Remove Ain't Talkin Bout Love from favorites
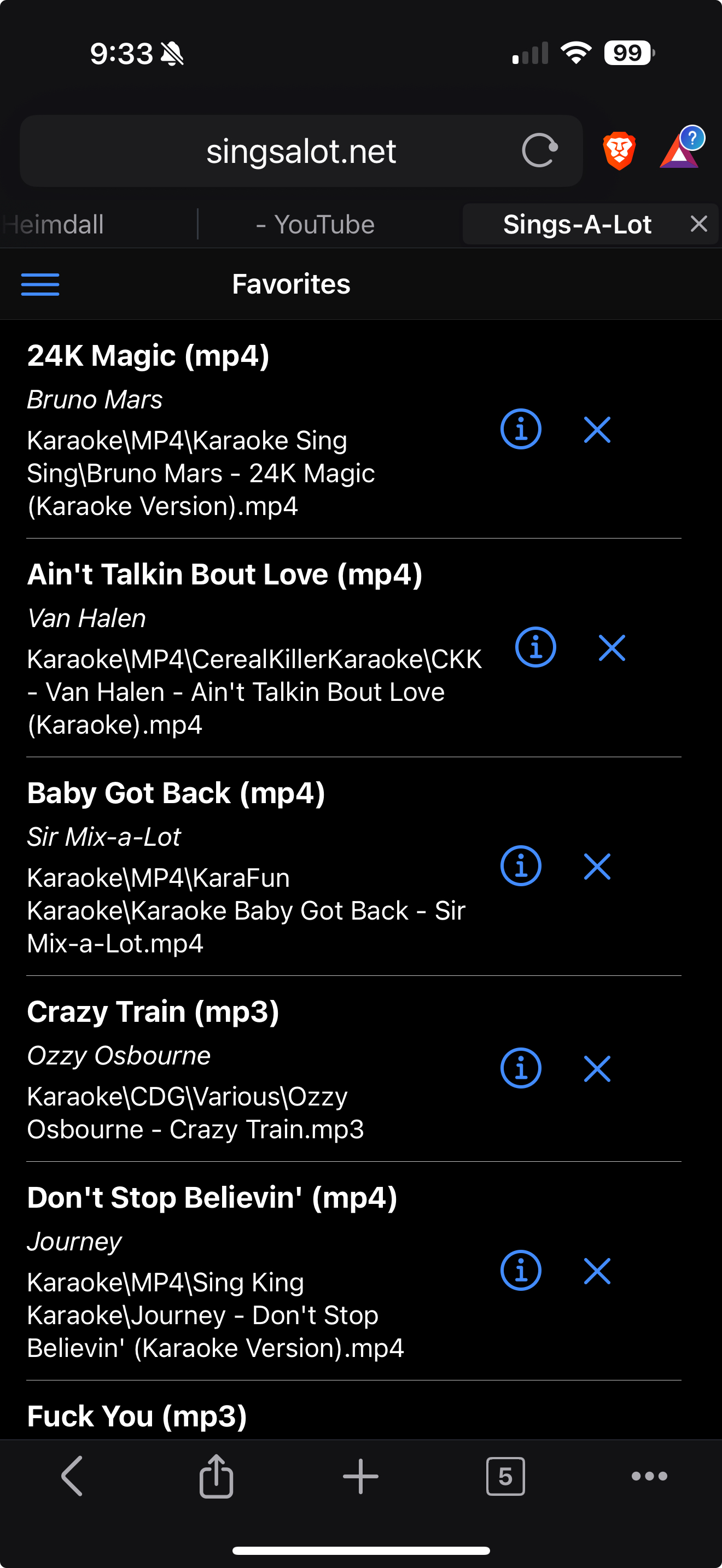This screenshot has width=722, height=1568. 611,648
